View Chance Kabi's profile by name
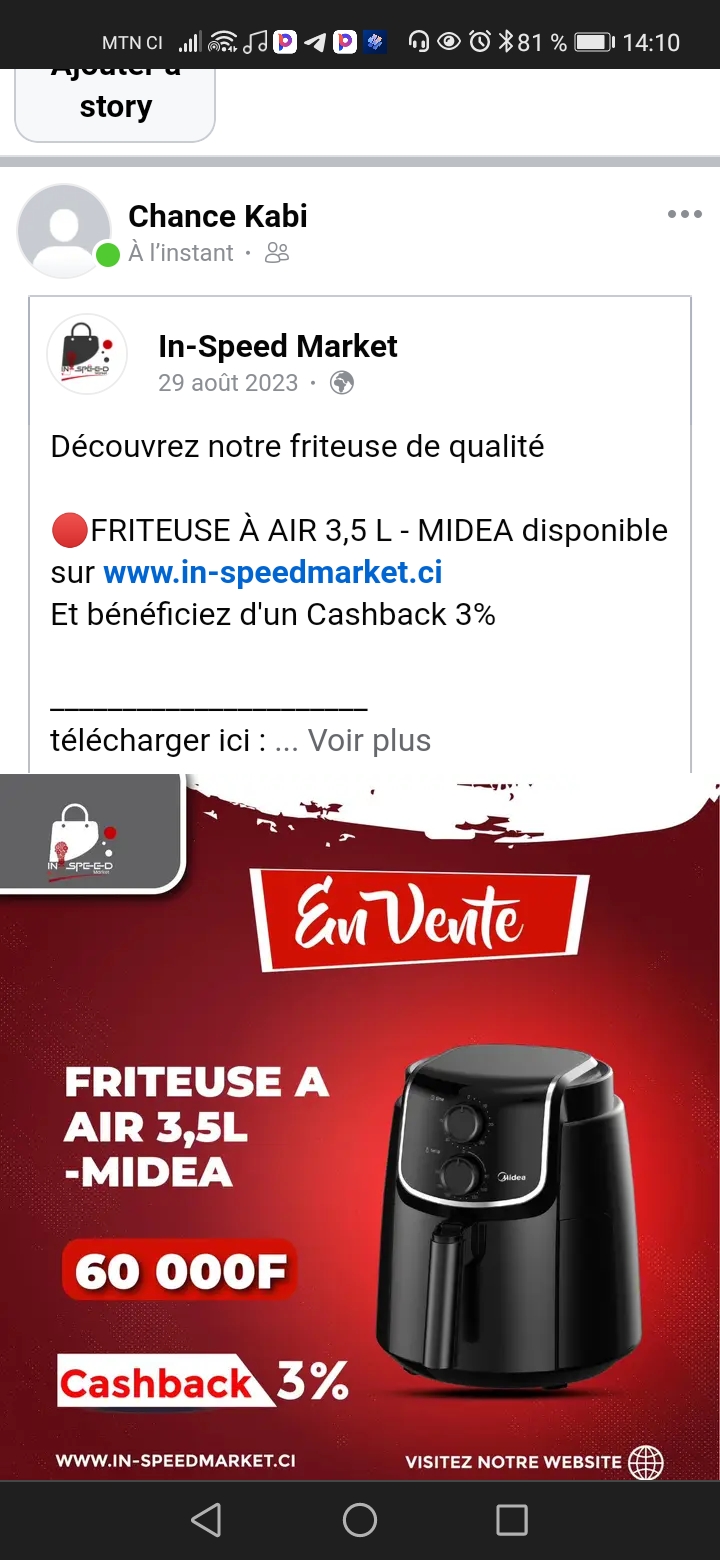Image resolution: width=720 pixels, height=1560 pixels. (x=217, y=216)
